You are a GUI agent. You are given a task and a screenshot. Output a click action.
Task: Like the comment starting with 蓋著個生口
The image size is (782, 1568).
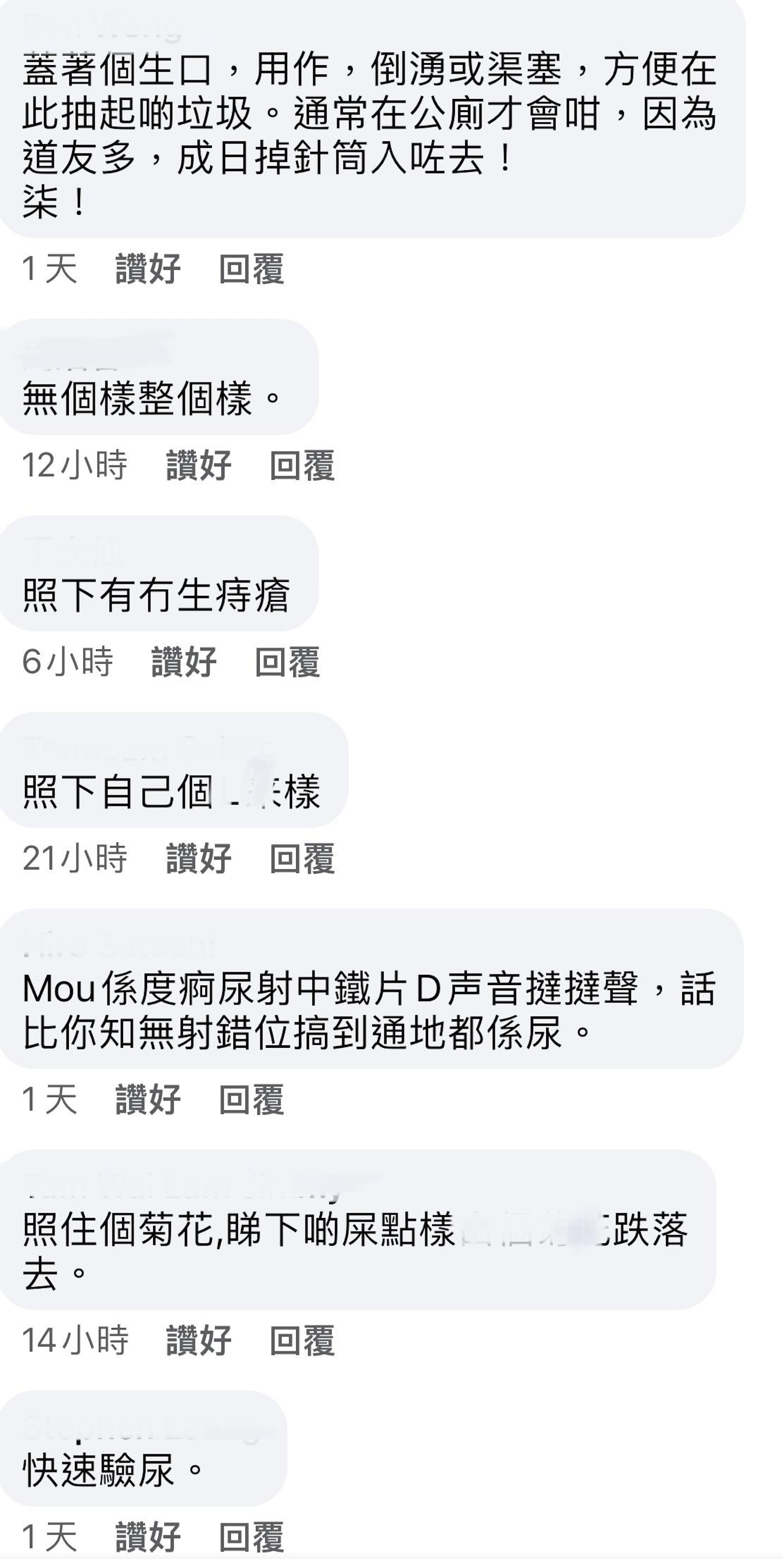point(148,268)
